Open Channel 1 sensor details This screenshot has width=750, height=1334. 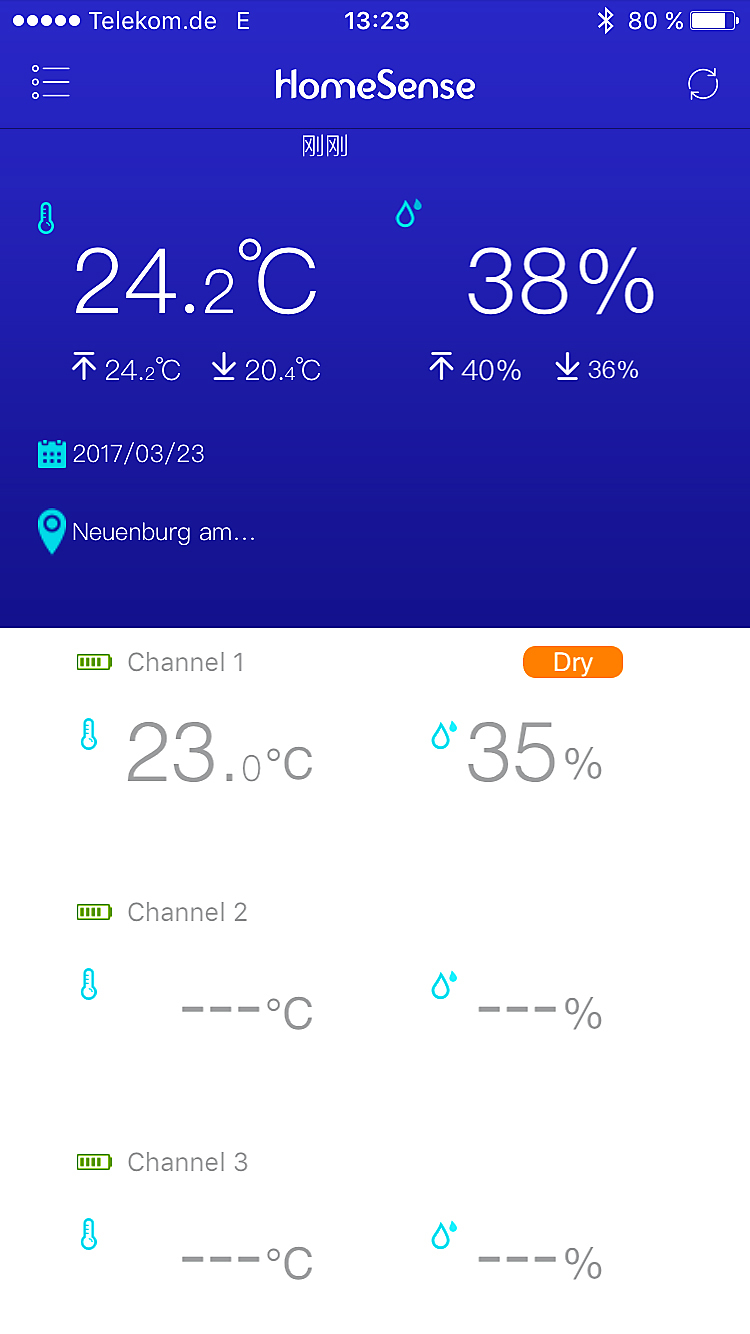[186, 662]
